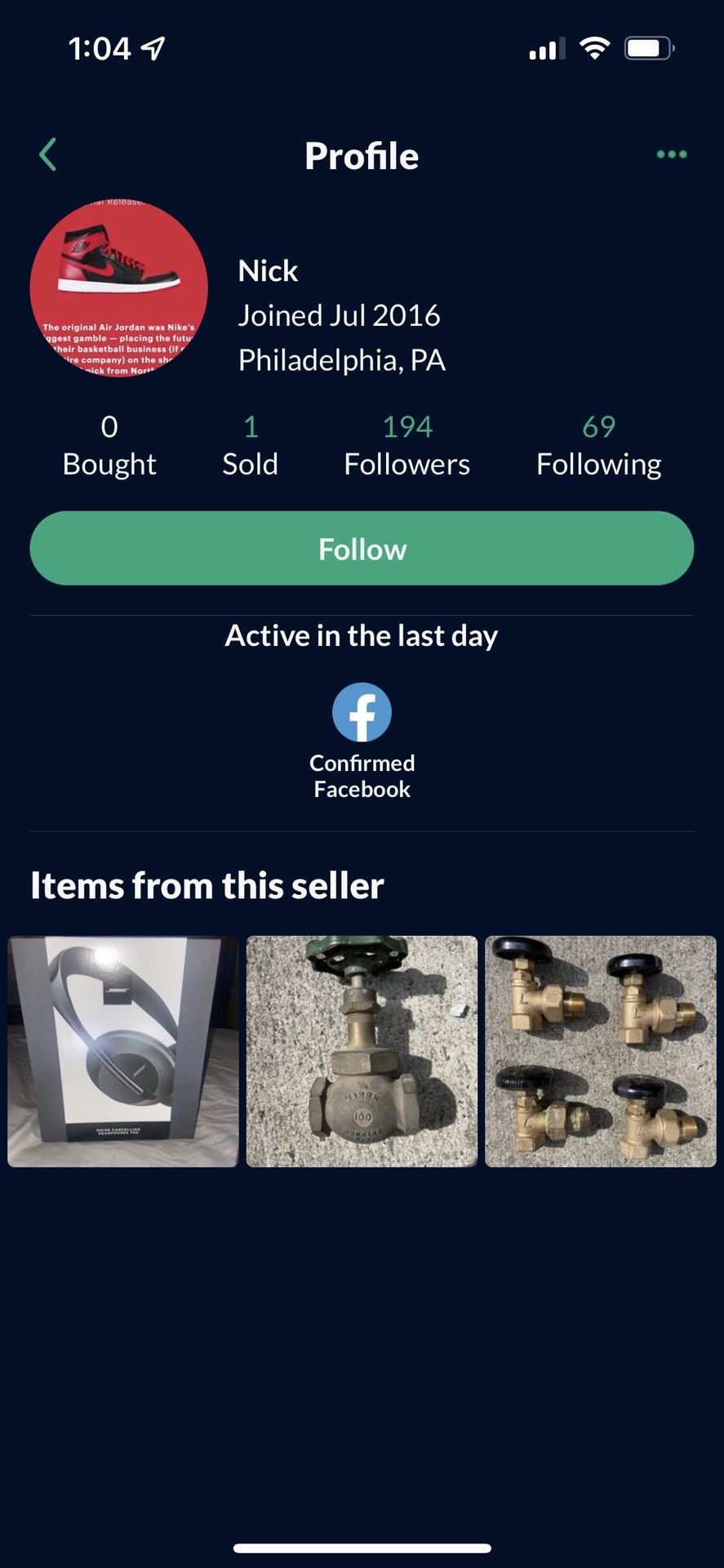Open the single green-handle valve listing
The image size is (724, 1568).
pos(362,1051)
